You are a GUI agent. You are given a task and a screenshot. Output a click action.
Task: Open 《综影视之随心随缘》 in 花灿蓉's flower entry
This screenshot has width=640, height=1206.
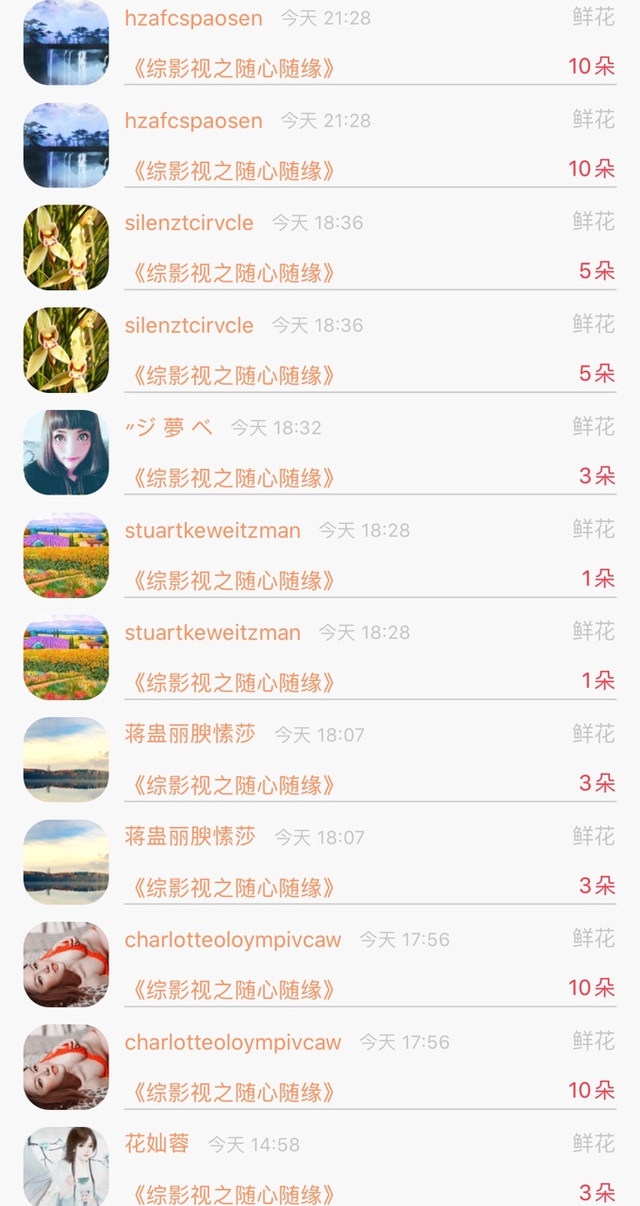point(230,1194)
